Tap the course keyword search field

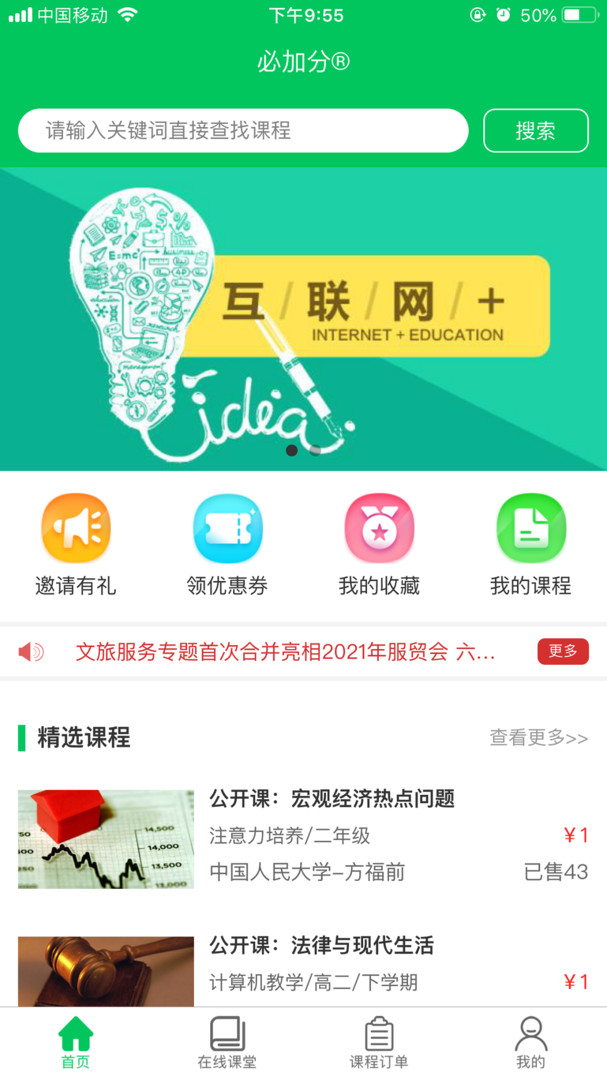(242, 131)
